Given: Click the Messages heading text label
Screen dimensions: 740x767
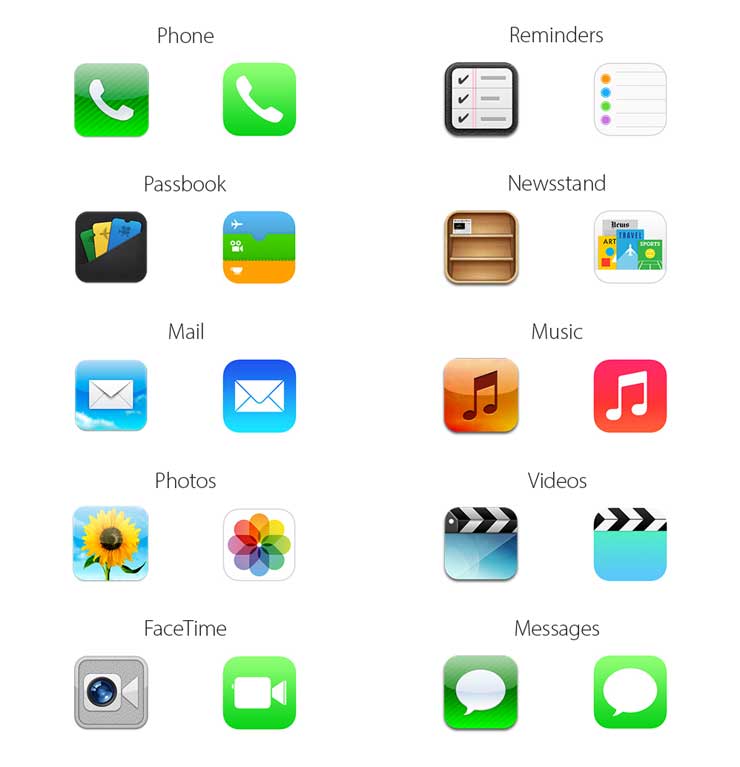Looking at the screenshot, I should click(556, 629).
